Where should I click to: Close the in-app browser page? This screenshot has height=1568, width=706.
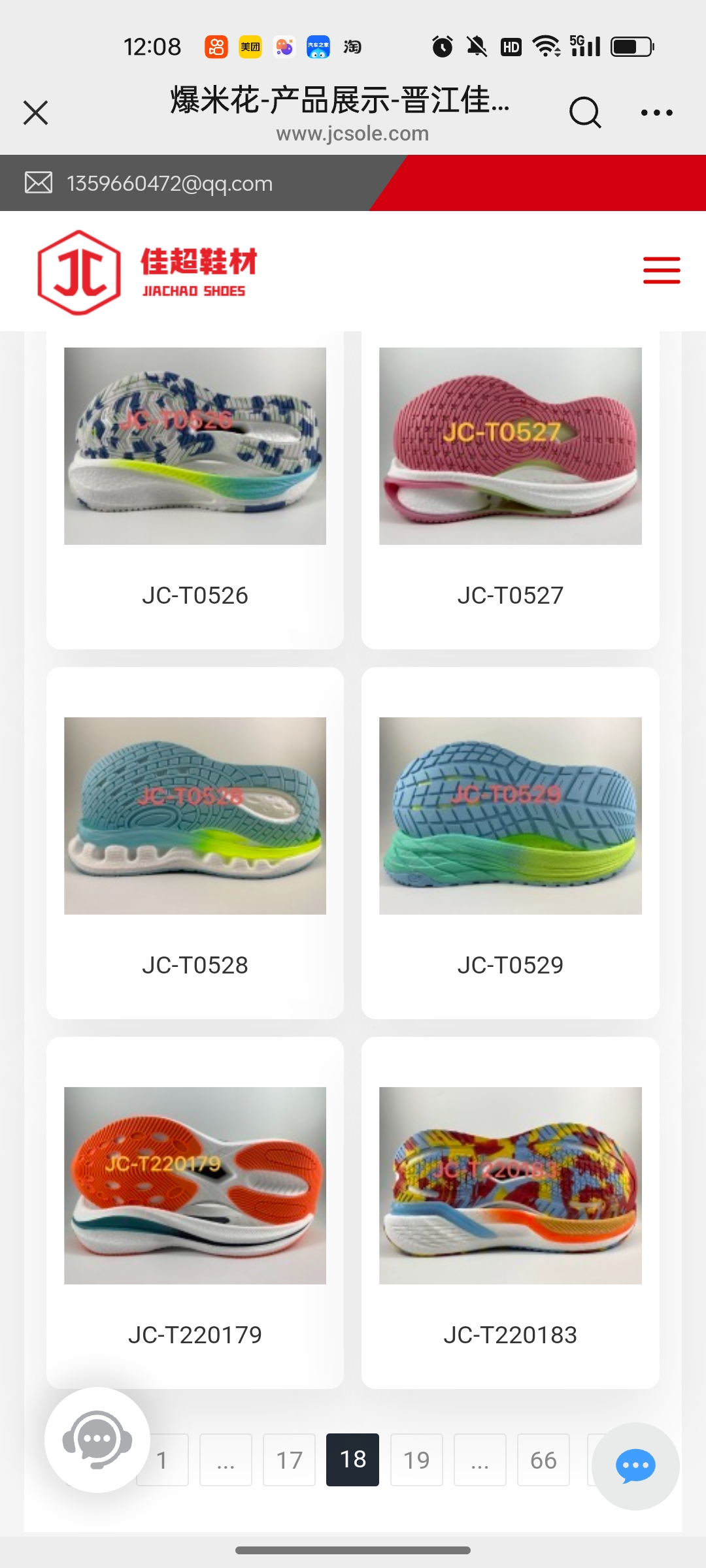pos(36,113)
